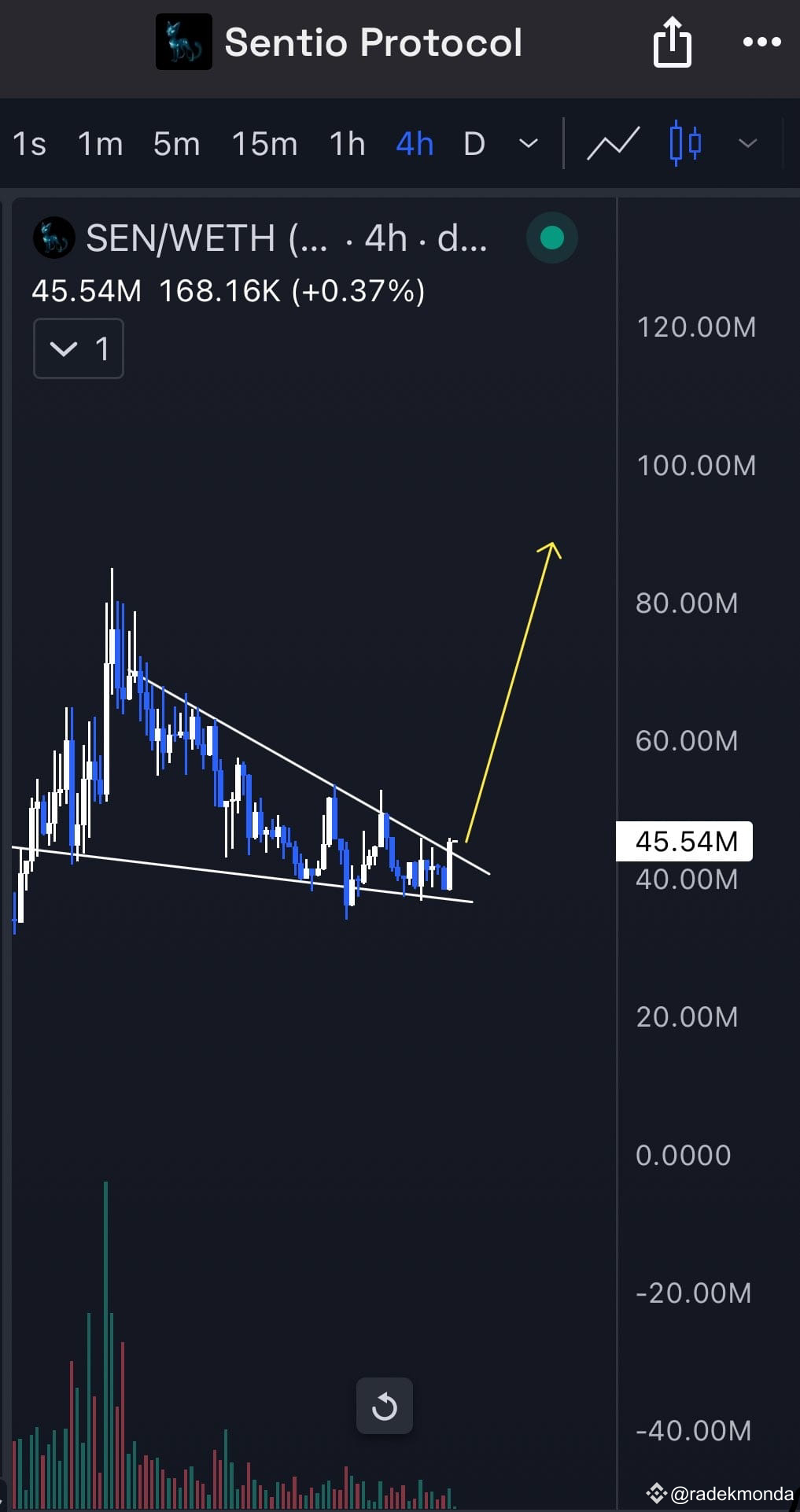Collapse the indicator legend labeled 1
This screenshot has height=1512, width=800.
coord(78,349)
